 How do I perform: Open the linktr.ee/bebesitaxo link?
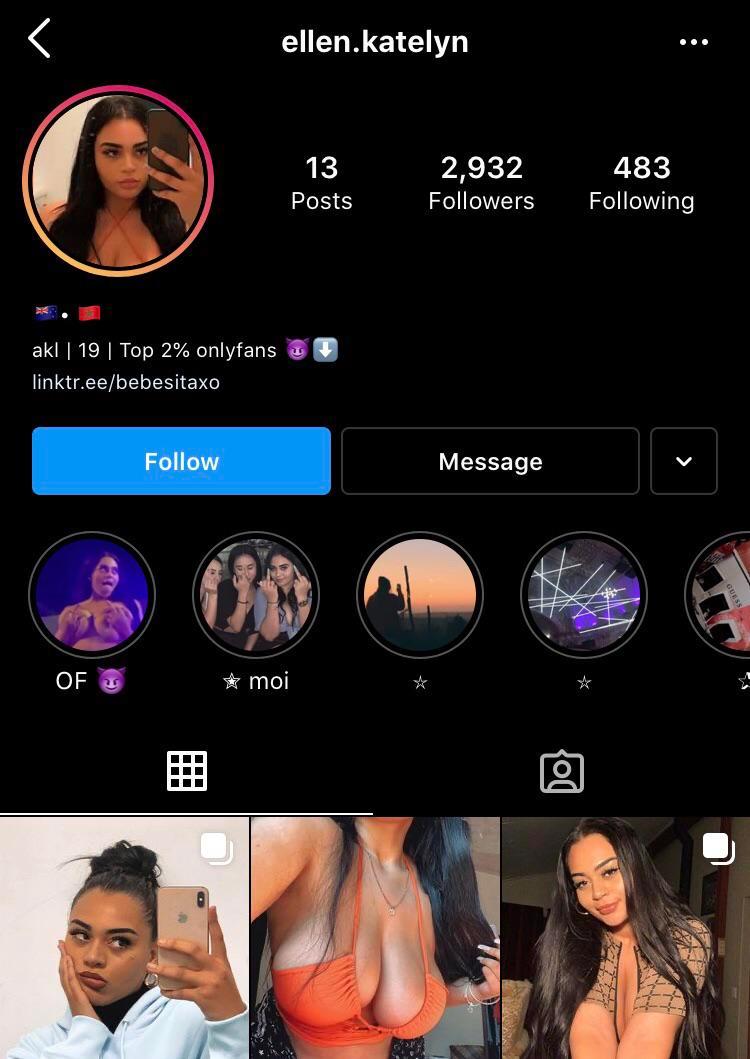click(126, 382)
